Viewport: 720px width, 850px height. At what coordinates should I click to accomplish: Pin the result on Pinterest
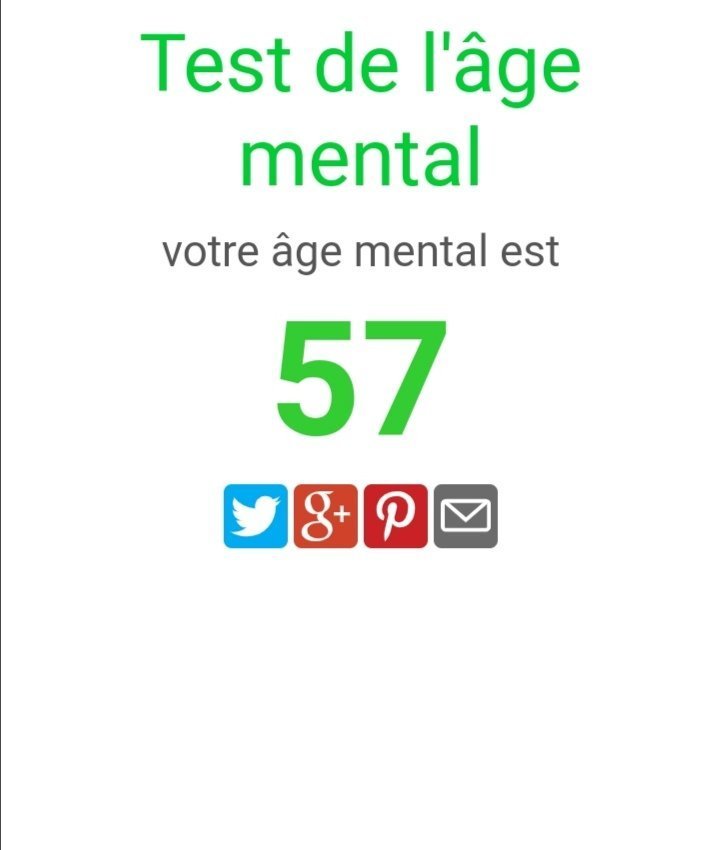pyautogui.click(x=395, y=516)
